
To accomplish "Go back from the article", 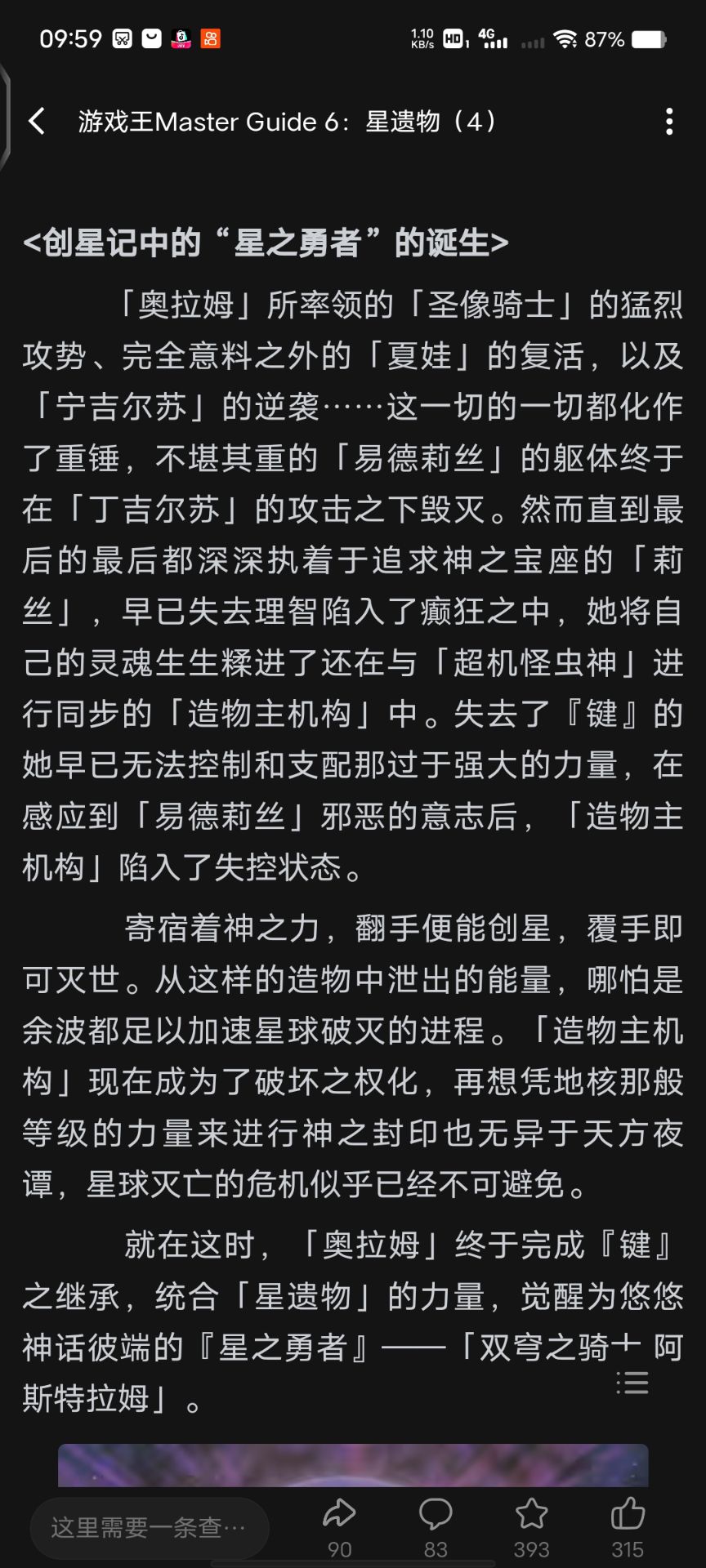I will tap(37, 122).
